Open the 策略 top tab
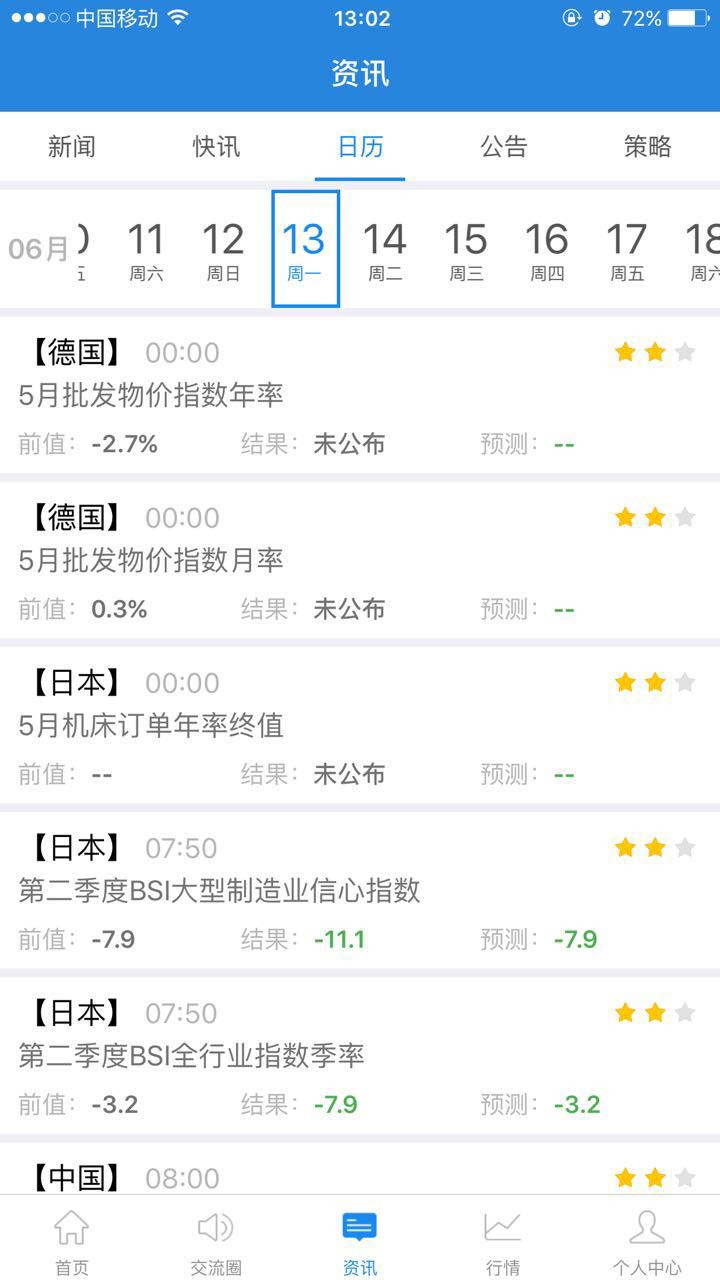This screenshot has height=1280, width=720. tap(648, 147)
